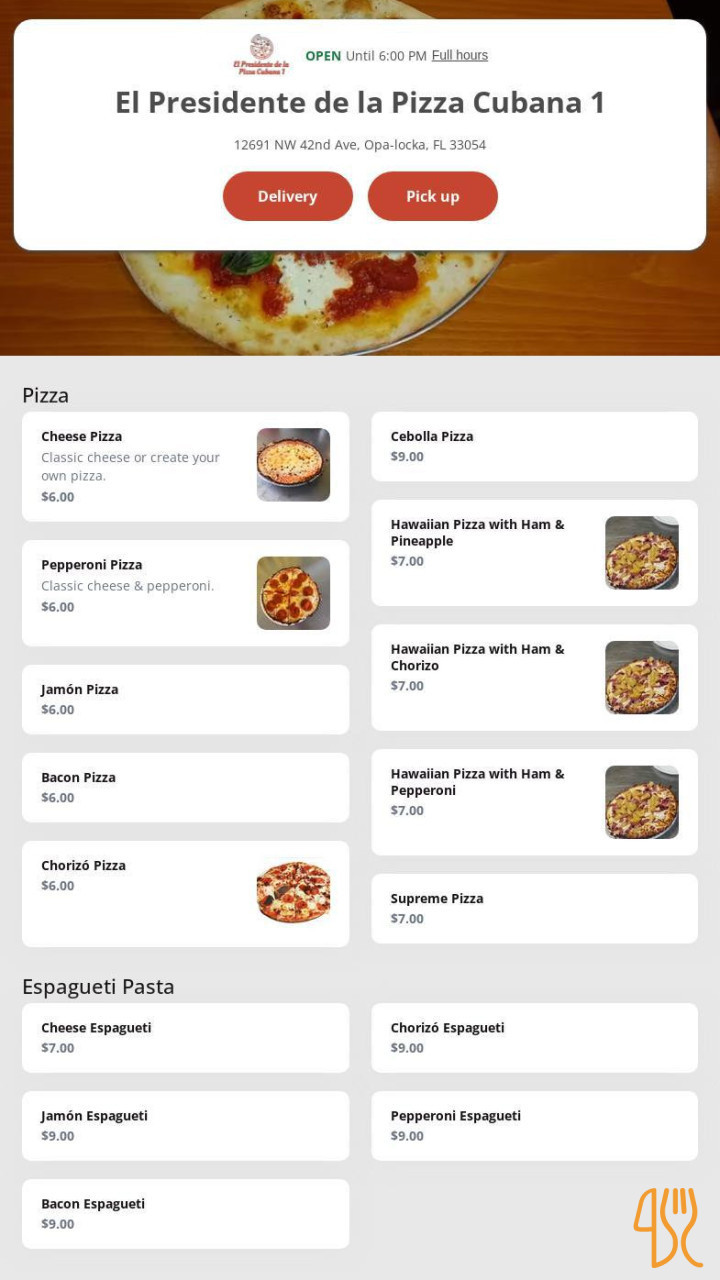The width and height of the screenshot is (720, 1280).
Task: Choose the Pick up option
Action: 432,196
